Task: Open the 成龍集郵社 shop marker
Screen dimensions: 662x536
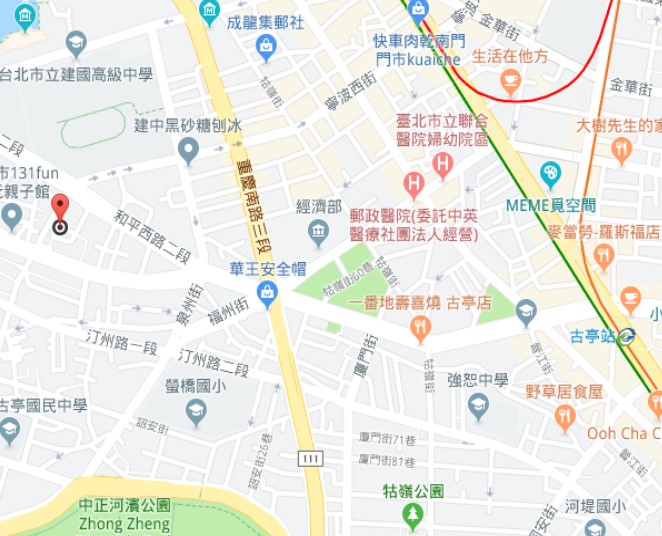Action: coord(266,45)
